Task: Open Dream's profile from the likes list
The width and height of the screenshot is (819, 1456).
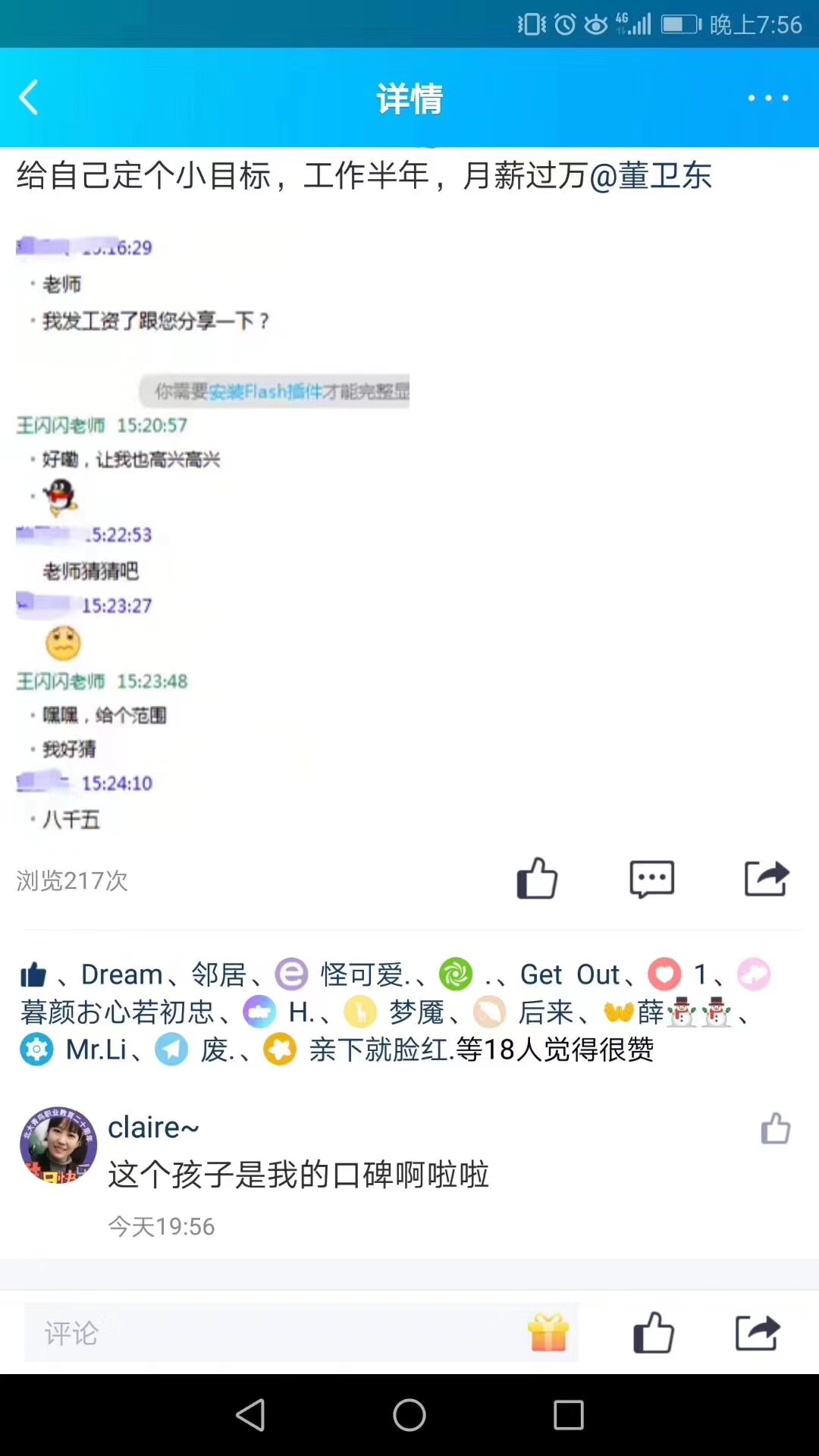Action: pyautogui.click(x=121, y=974)
